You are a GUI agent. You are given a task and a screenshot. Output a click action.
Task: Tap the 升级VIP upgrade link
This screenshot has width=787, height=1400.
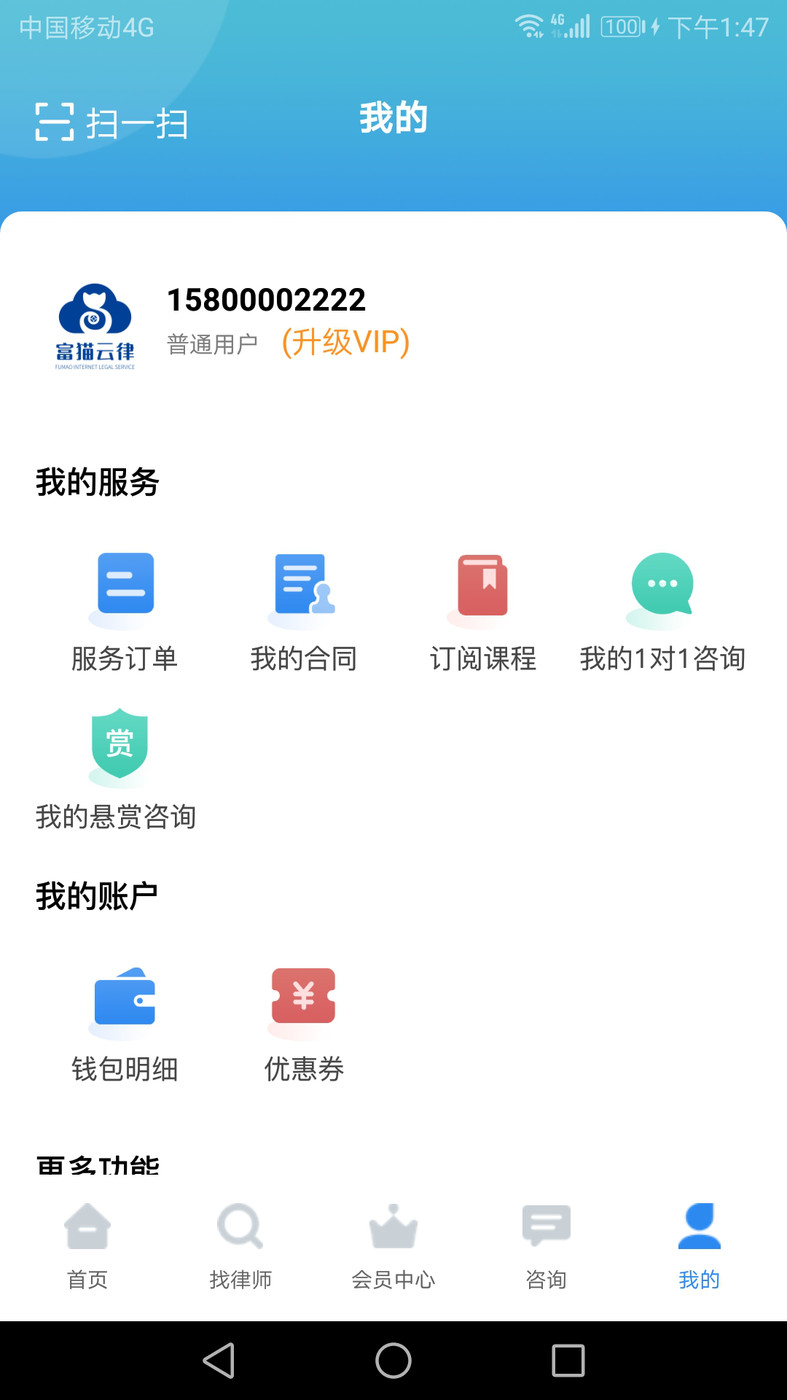[345, 343]
